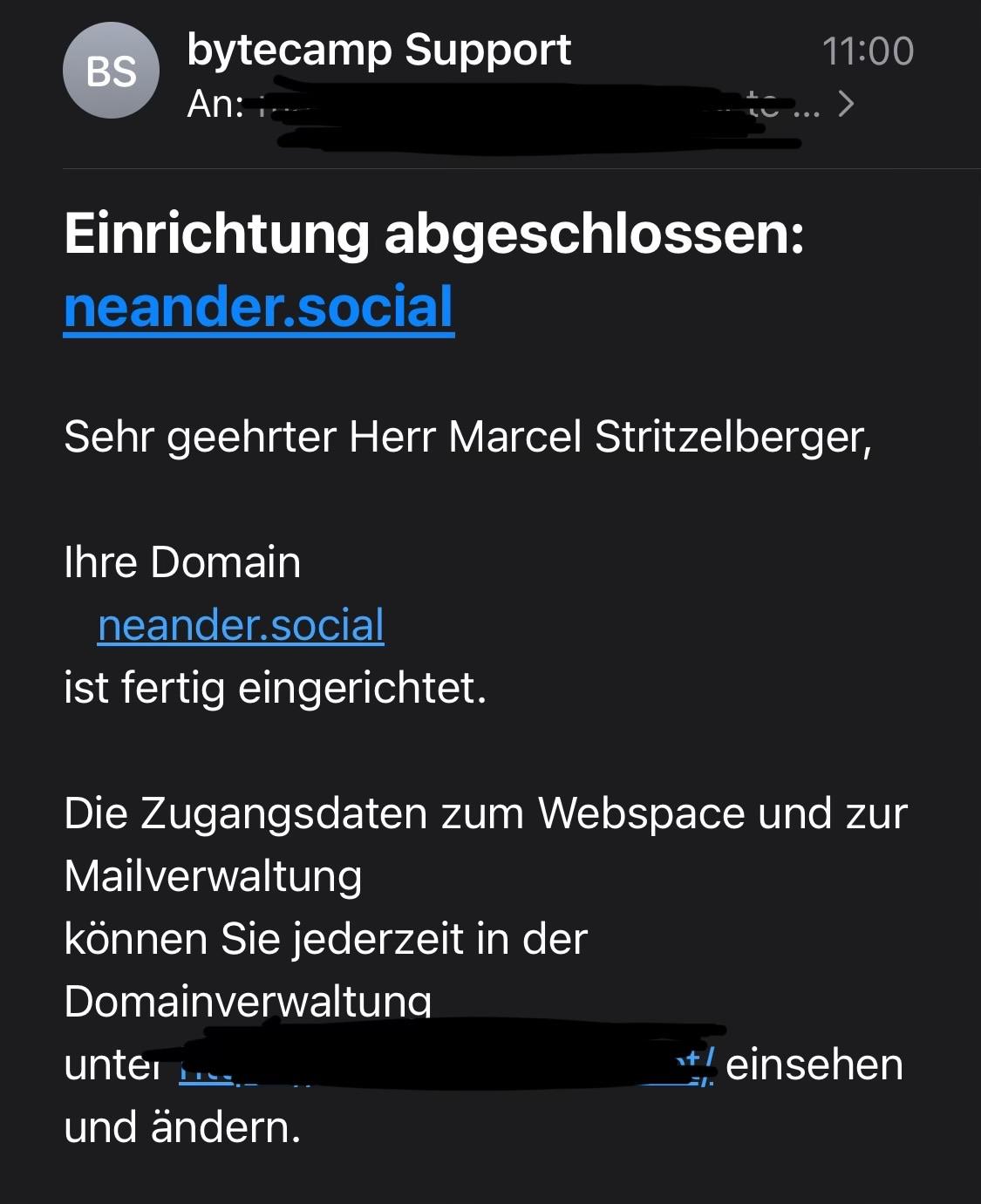Expand the recipient details chevron
The width and height of the screenshot is (981, 1204).
pos(845,105)
